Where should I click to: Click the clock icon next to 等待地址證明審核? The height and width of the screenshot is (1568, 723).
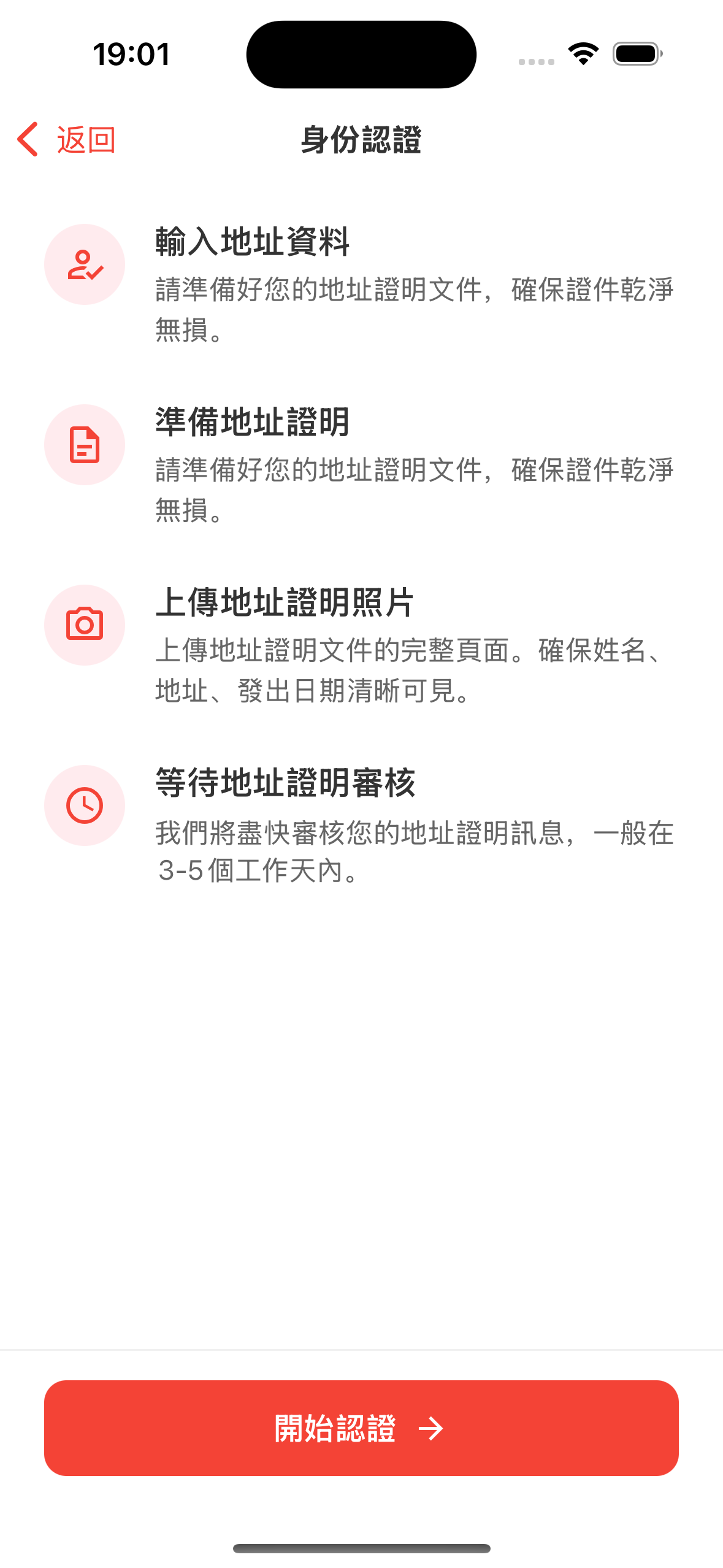[85, 805]
